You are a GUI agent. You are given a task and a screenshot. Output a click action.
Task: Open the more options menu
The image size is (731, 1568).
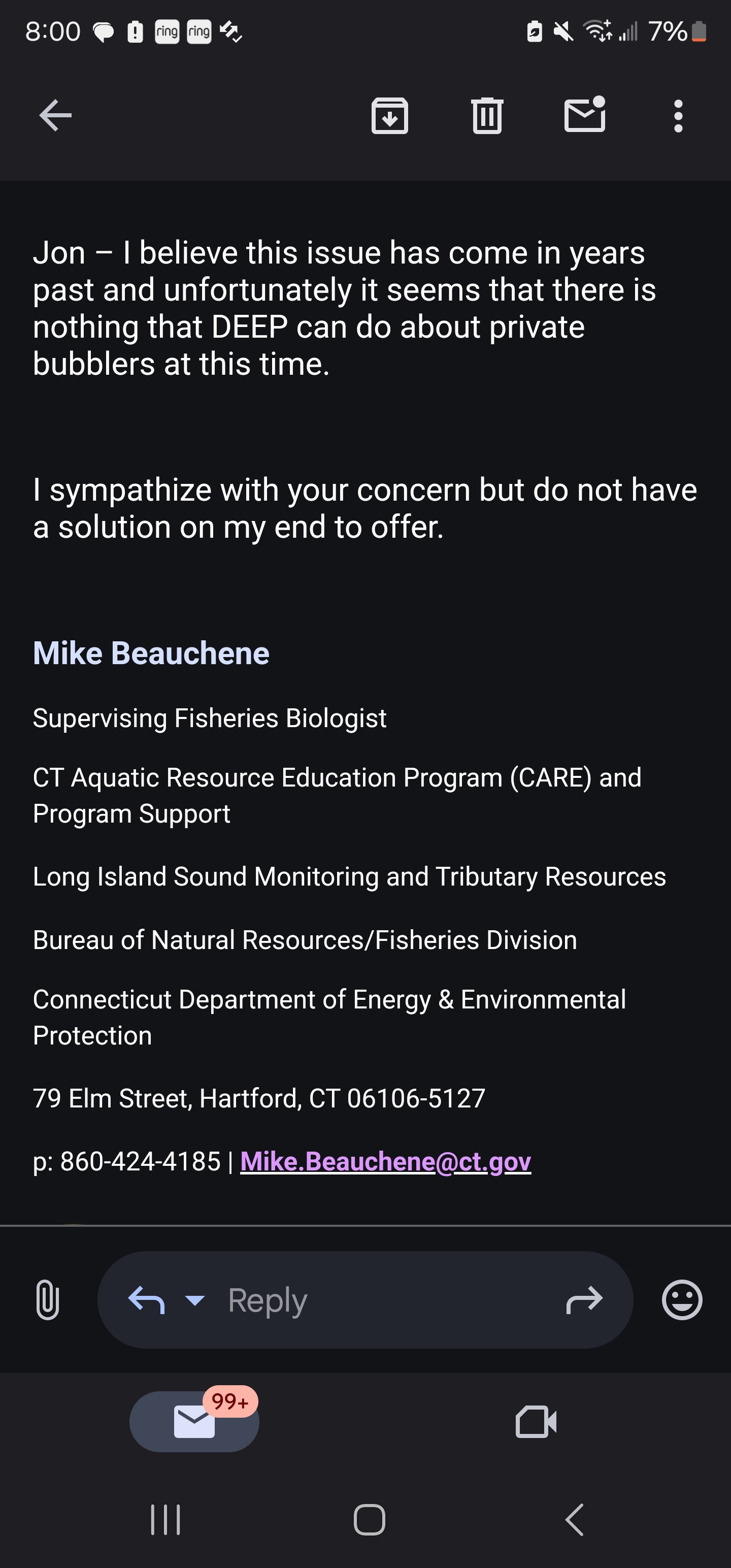tap(678, 116)
